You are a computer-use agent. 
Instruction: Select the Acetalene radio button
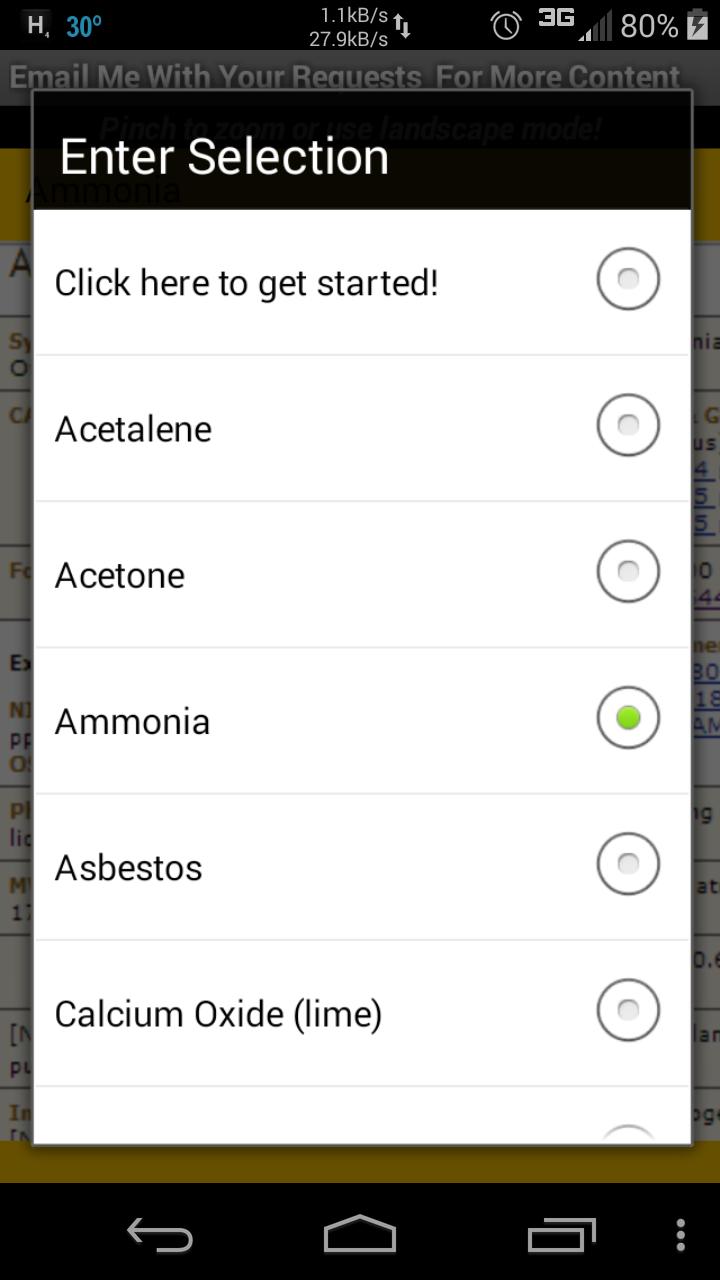coord(628,425)
